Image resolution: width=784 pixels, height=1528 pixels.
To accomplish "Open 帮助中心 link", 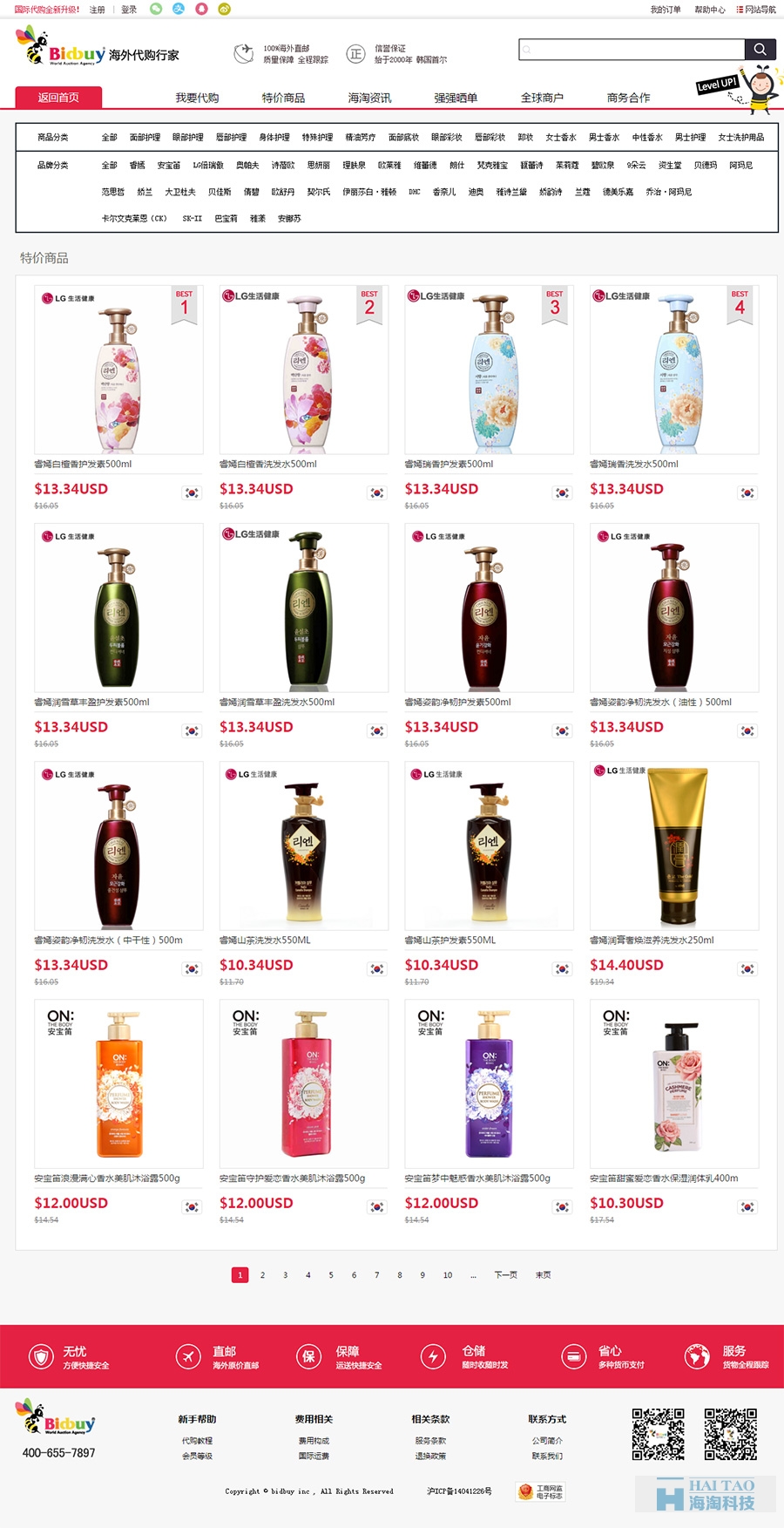I will [709, 10].
